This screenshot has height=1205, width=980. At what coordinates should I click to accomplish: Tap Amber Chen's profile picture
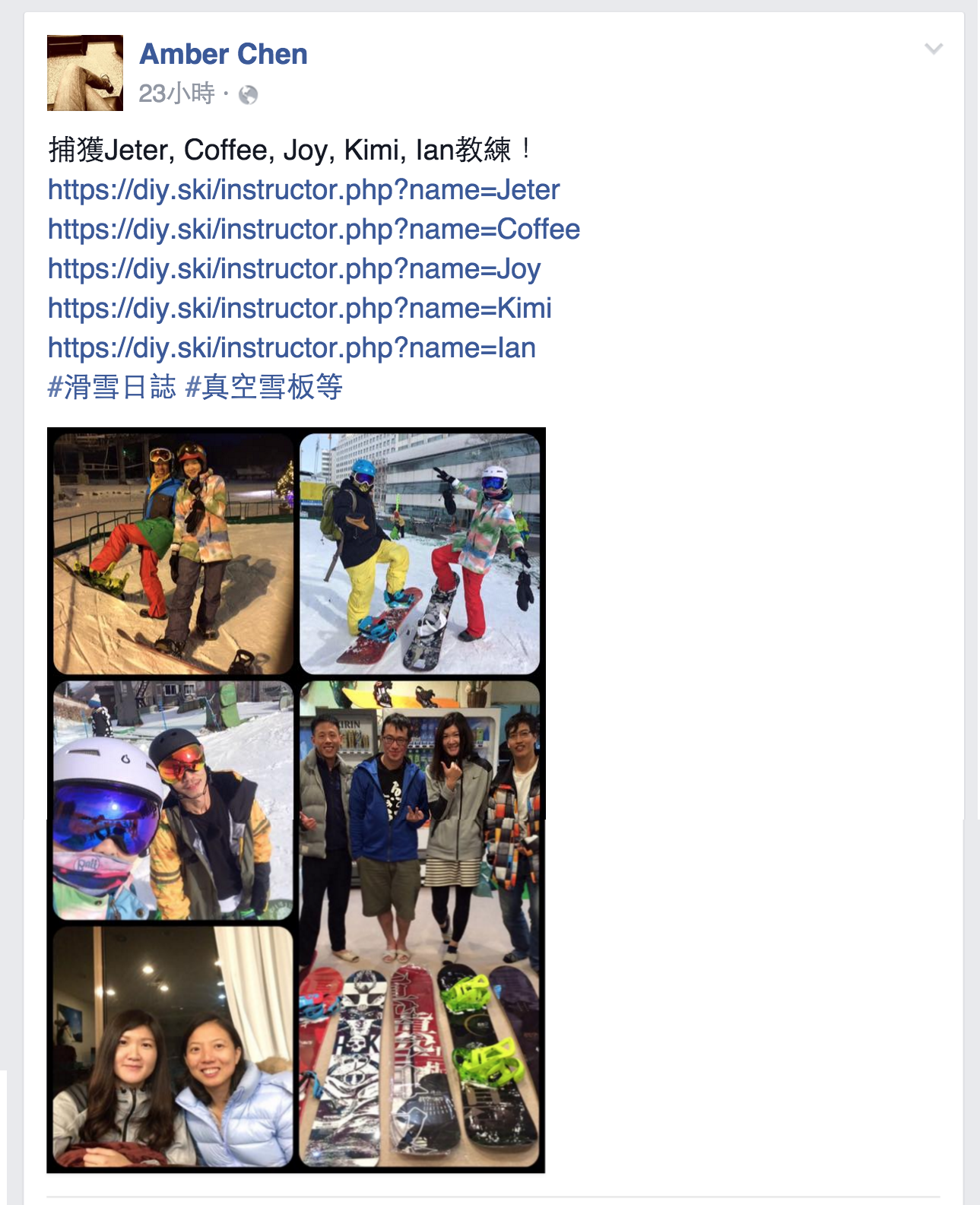click(85, 73)
